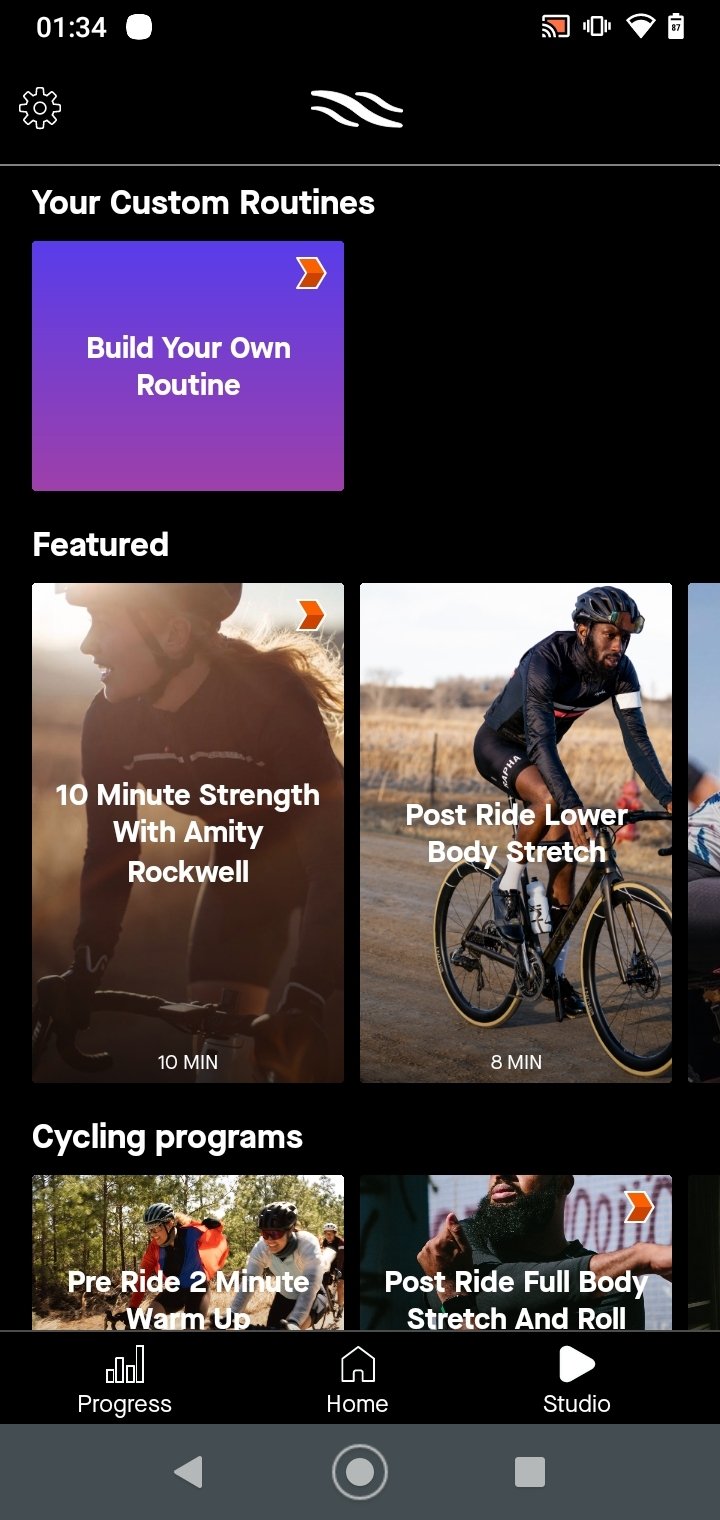Screen dimensions: 720x1520
Task: Open the settings gear icon
Action: click(x=40, y=107)
